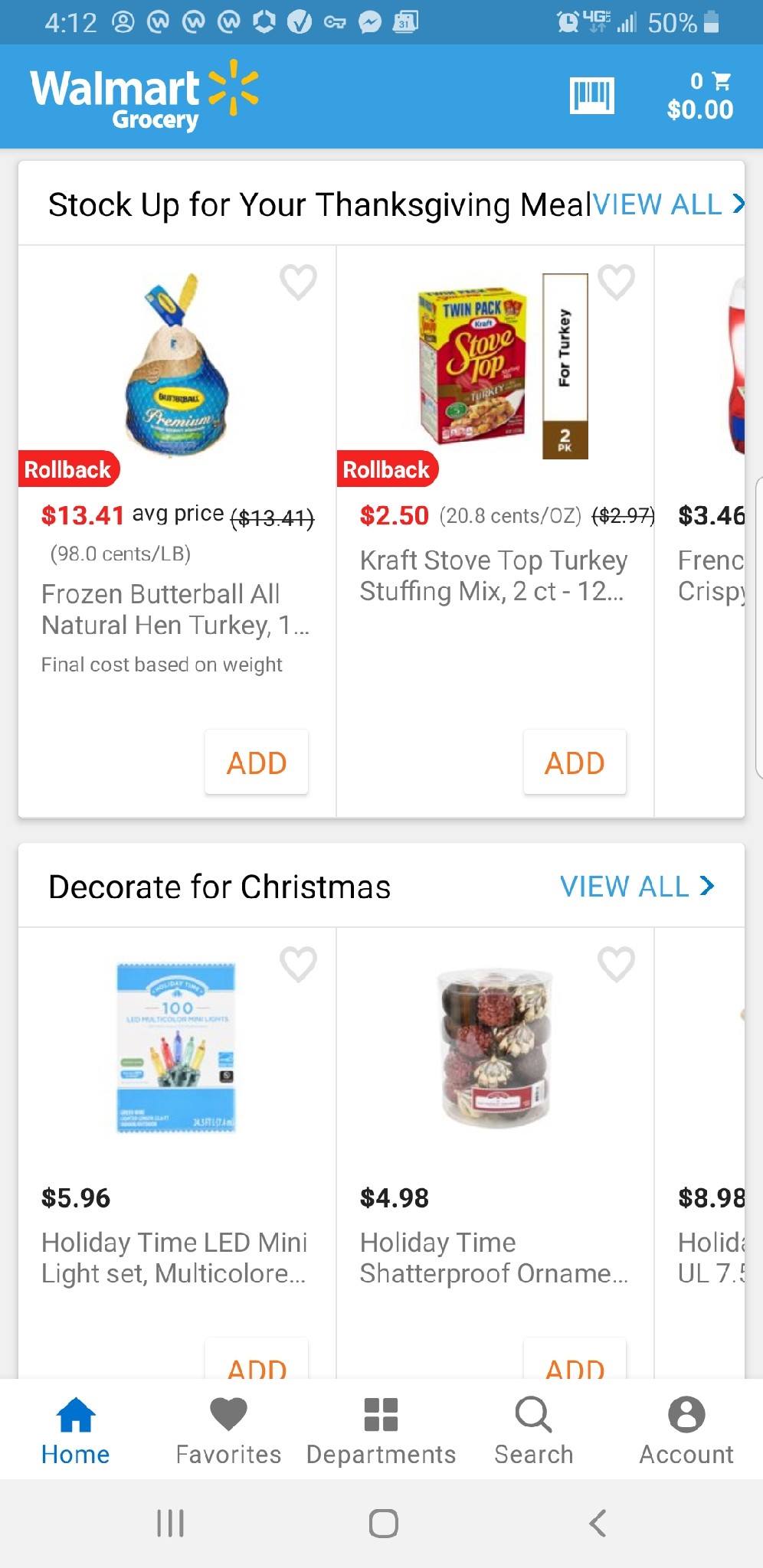763x1568 pixels.
Task: Favorite the Kraft Stove Top Stuffing Mix
Action: [617, 282]
